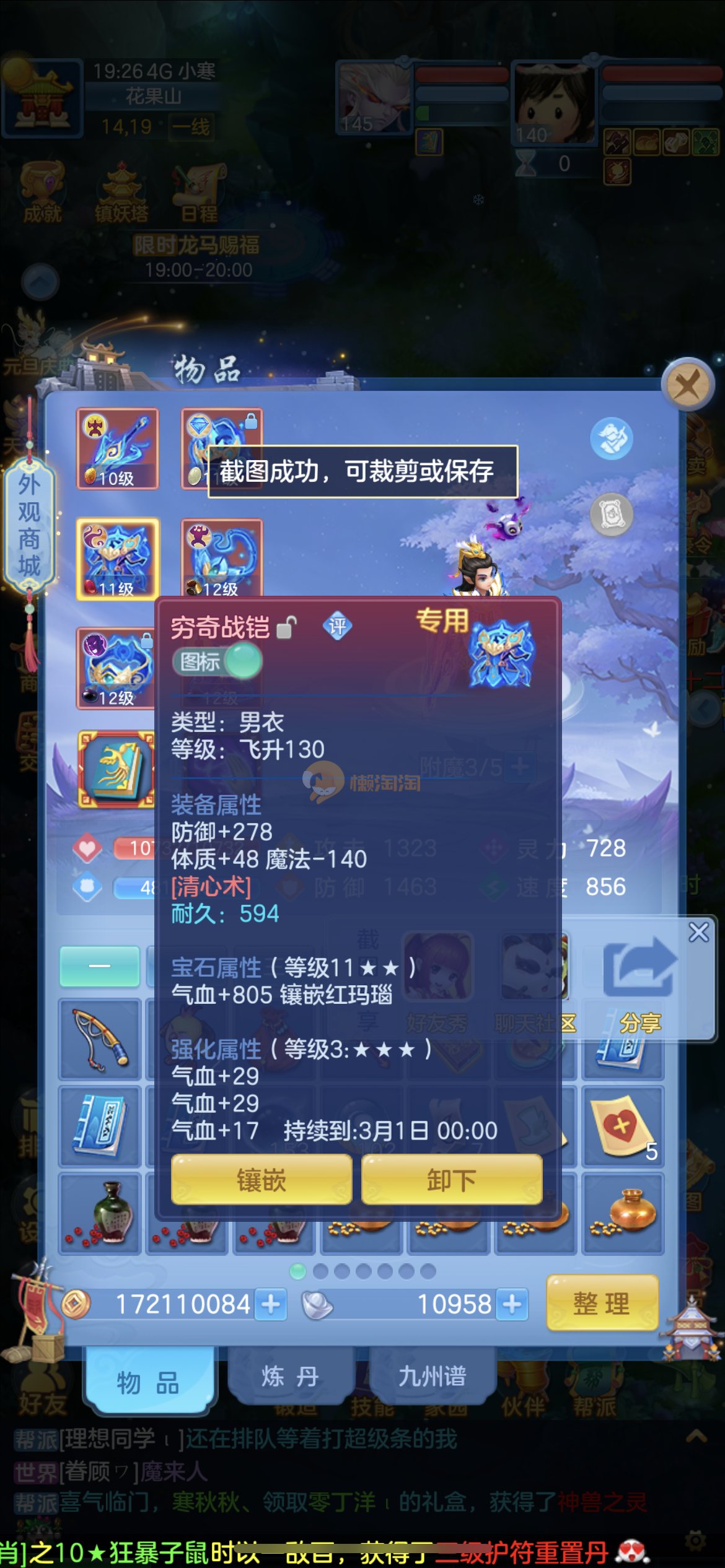
Task: Open the heart card item with count 5
Action: point(623,1126)
